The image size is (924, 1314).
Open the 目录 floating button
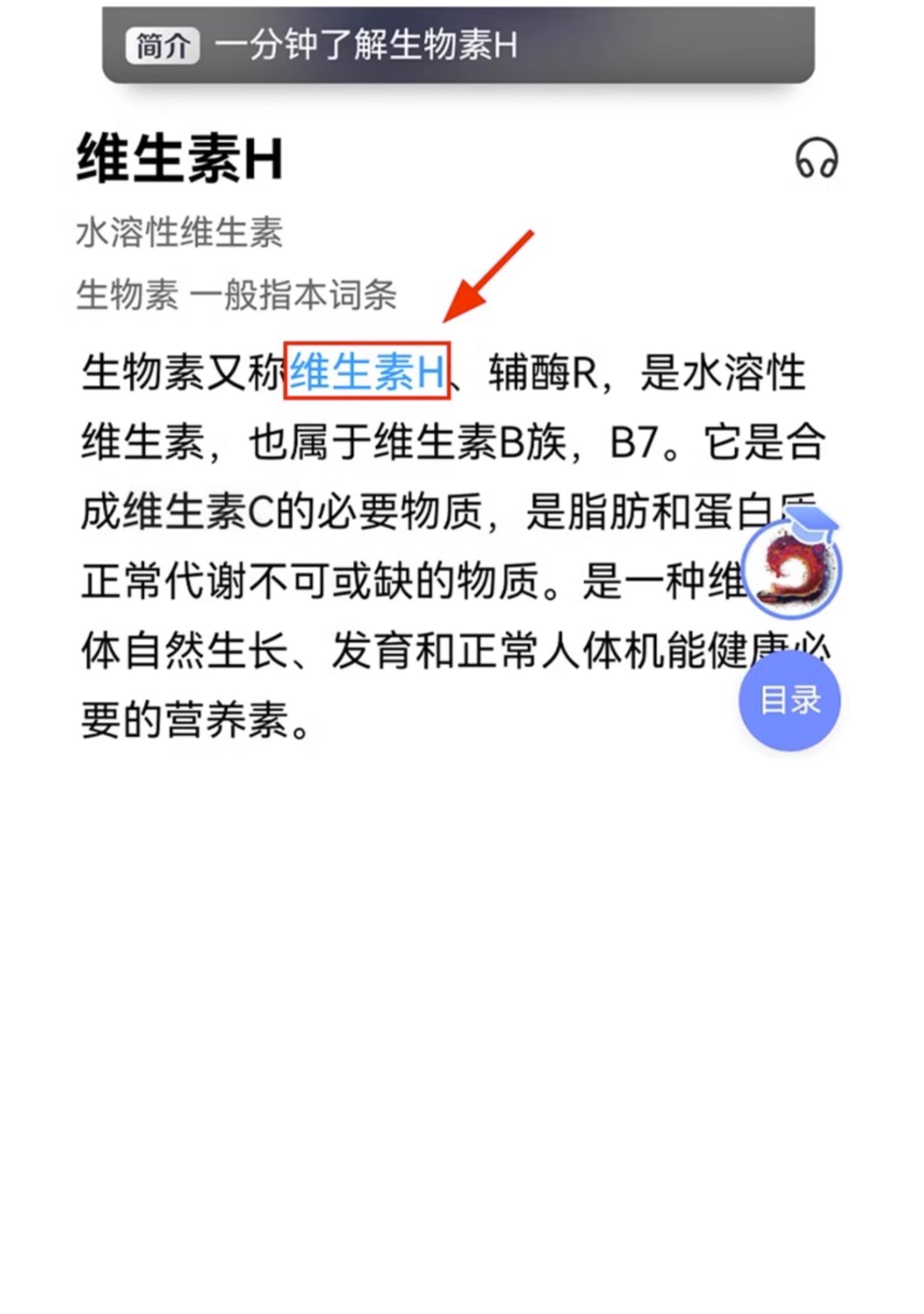coord(790,700)
